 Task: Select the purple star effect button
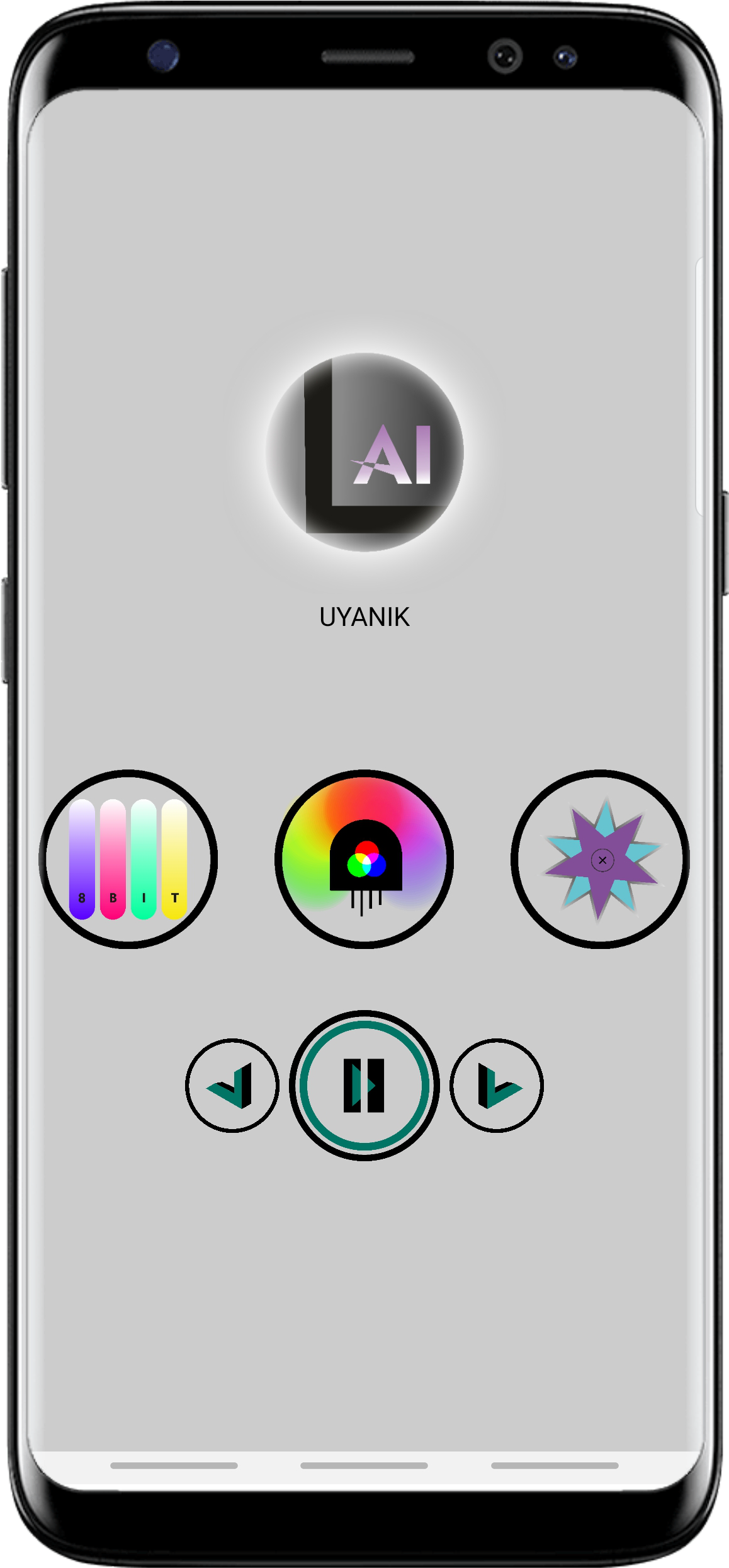click(600, 859)
